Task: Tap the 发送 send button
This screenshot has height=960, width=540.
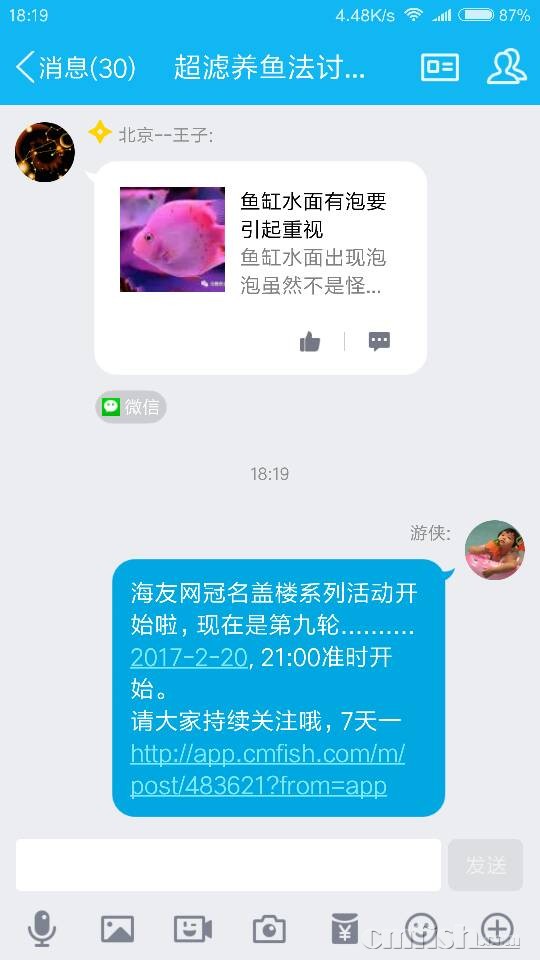Action: tap(486, 865)
